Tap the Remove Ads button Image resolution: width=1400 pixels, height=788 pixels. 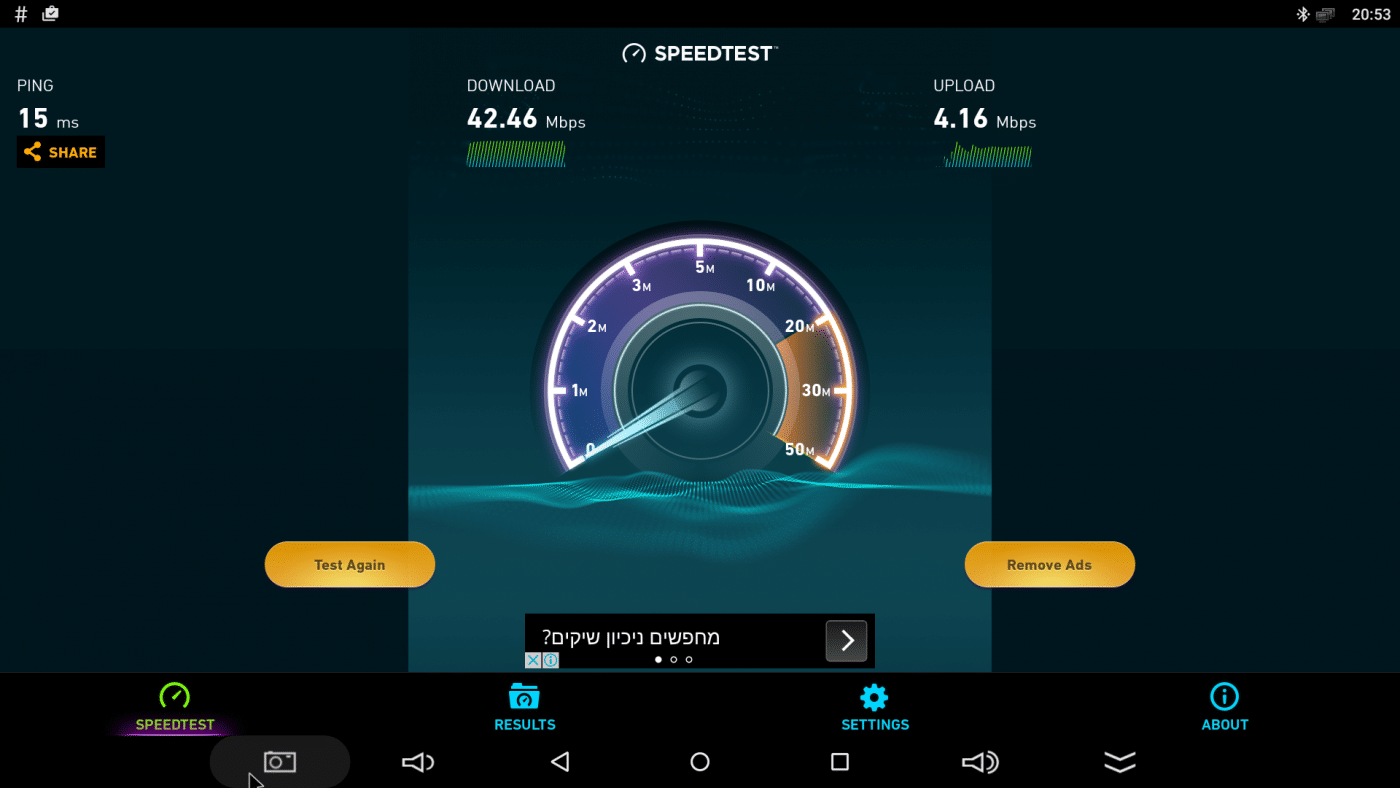[x=1049, y=564]
